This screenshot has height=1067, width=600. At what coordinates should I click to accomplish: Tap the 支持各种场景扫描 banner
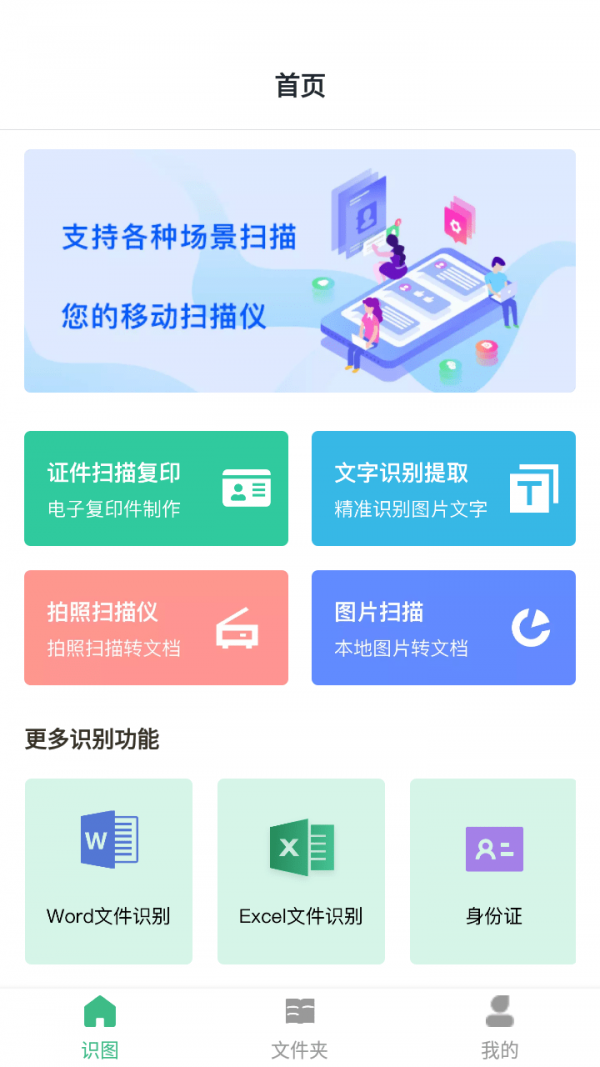click(x=300, y=271)
